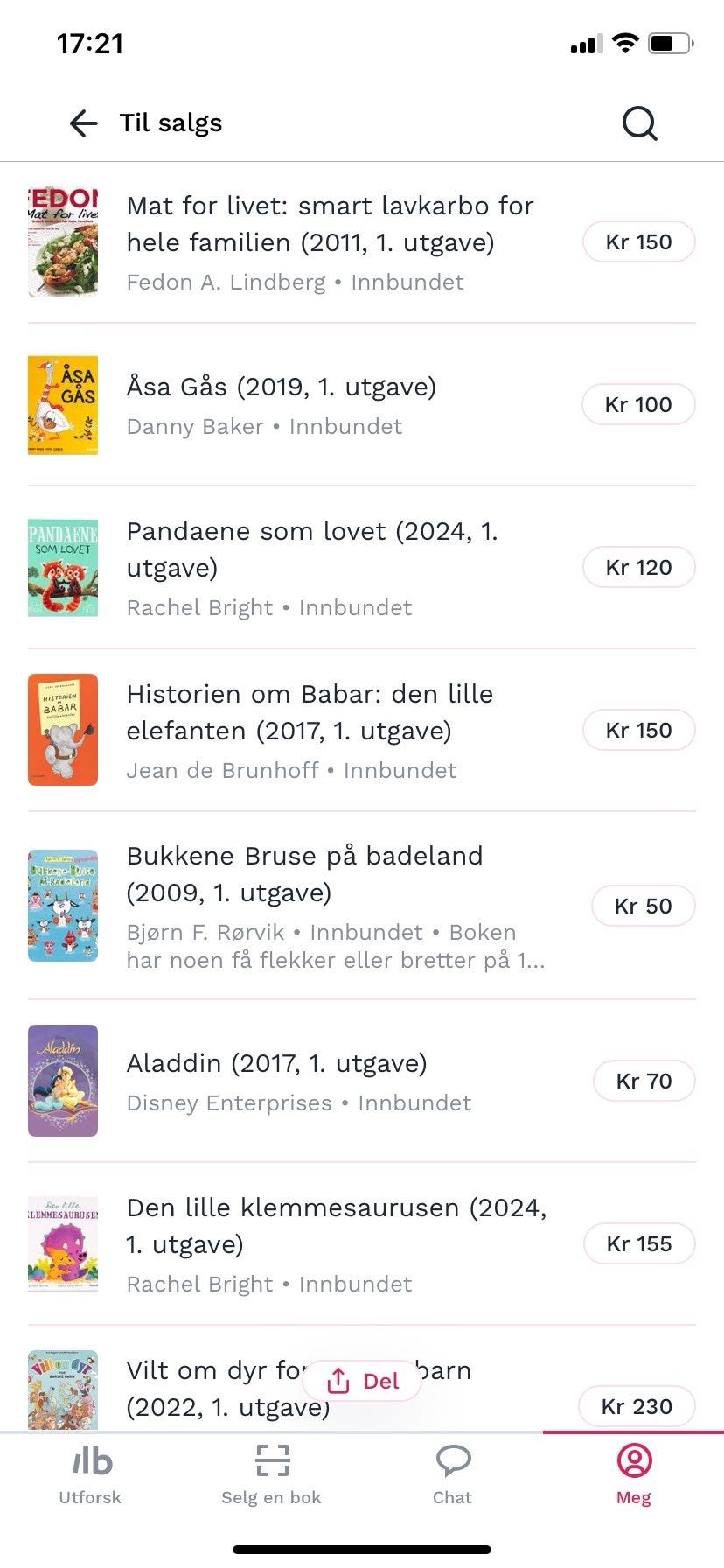Tap the Del share button
This screenshot has width=724, height=1568.
coord(362,1380)
